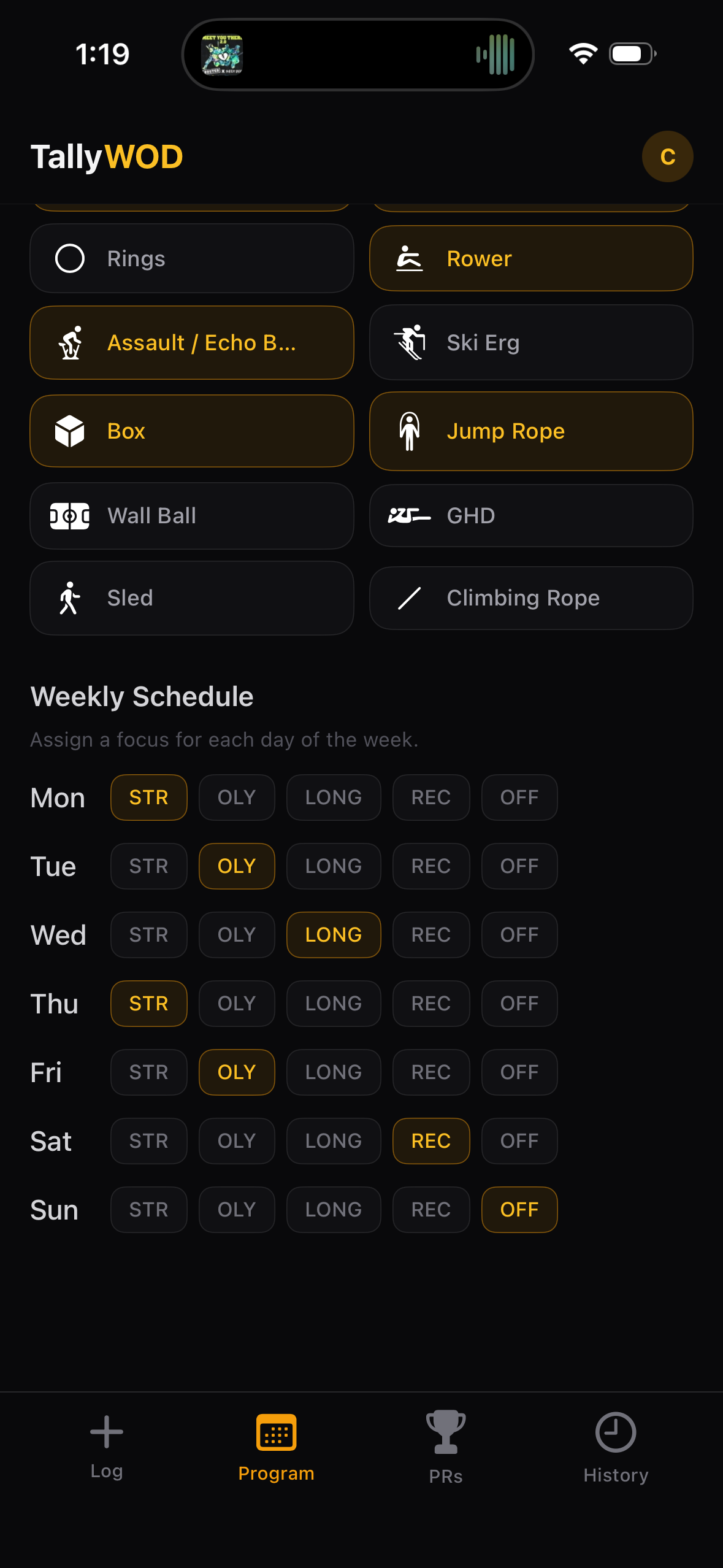Select the Wall Ball icon
723x1568 pixels.
point(71,515)
